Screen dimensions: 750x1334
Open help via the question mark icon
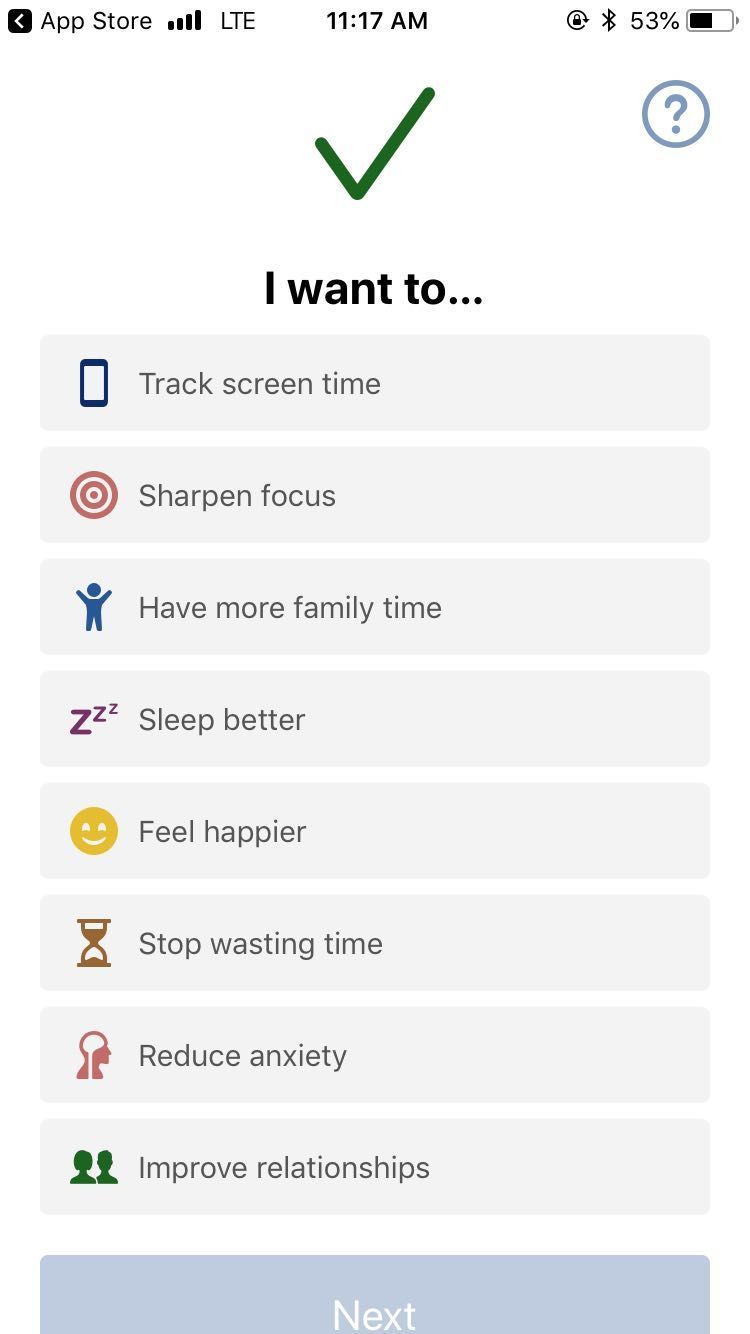675,114
